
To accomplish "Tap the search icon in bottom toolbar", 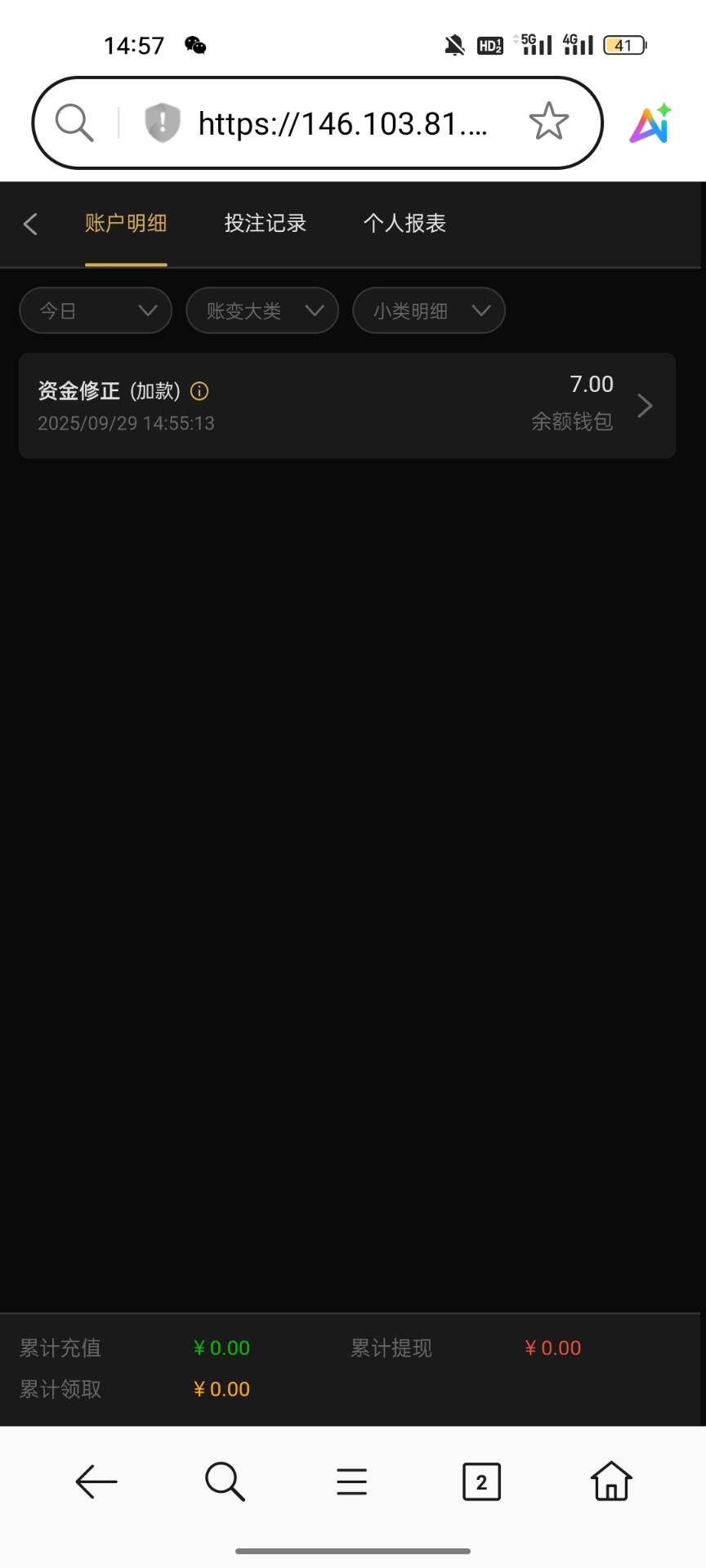I will click(x=225, y=1481).
